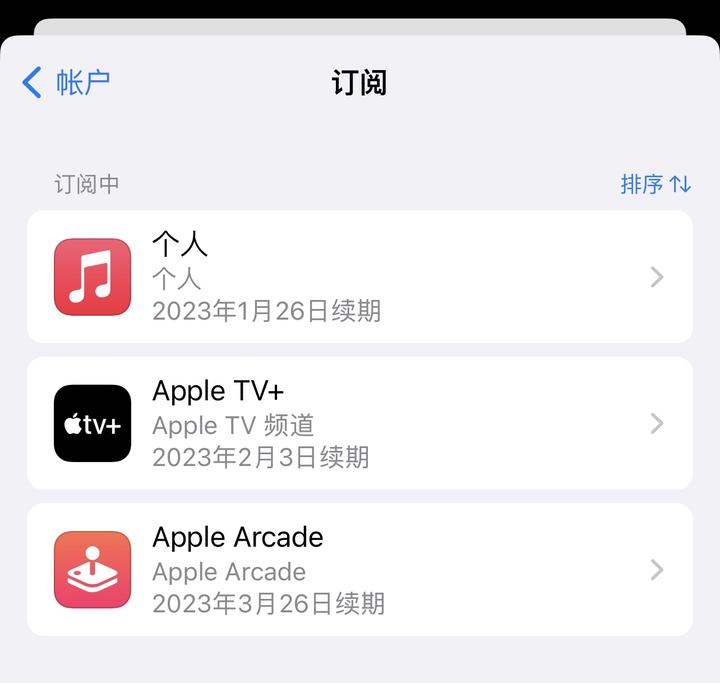Open the Apple Music 个人 subscription
Viewport: 720px width, 683px height.
point(359,277)
